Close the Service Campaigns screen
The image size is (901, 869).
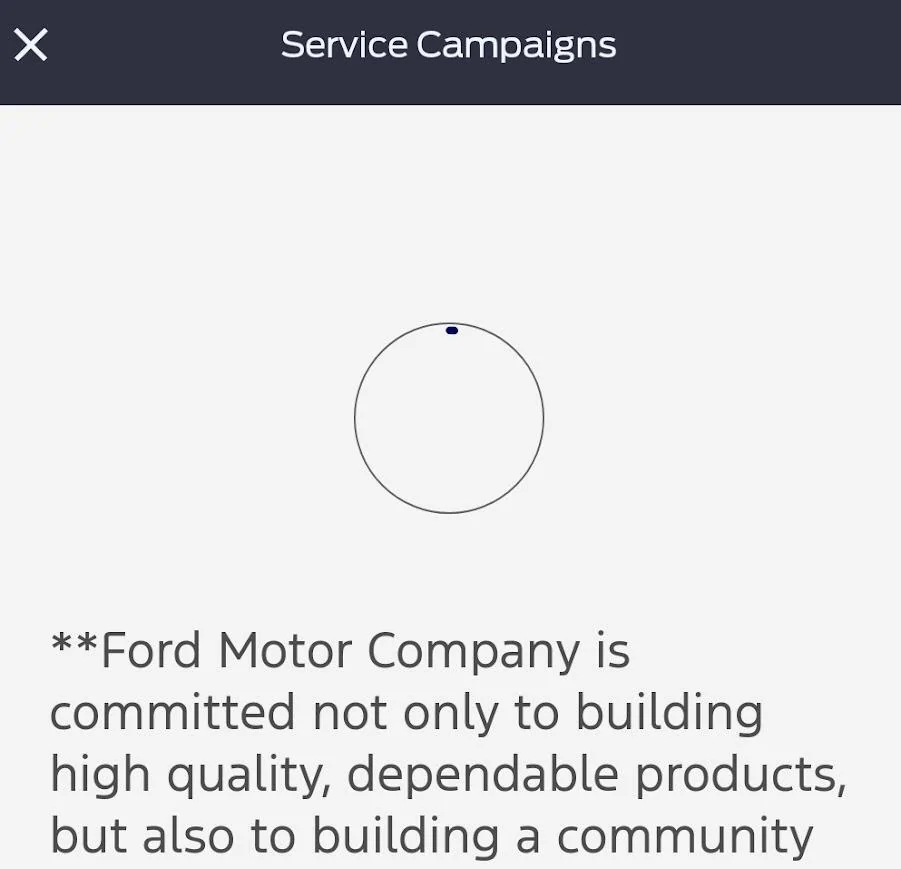[x=31, y=45]
